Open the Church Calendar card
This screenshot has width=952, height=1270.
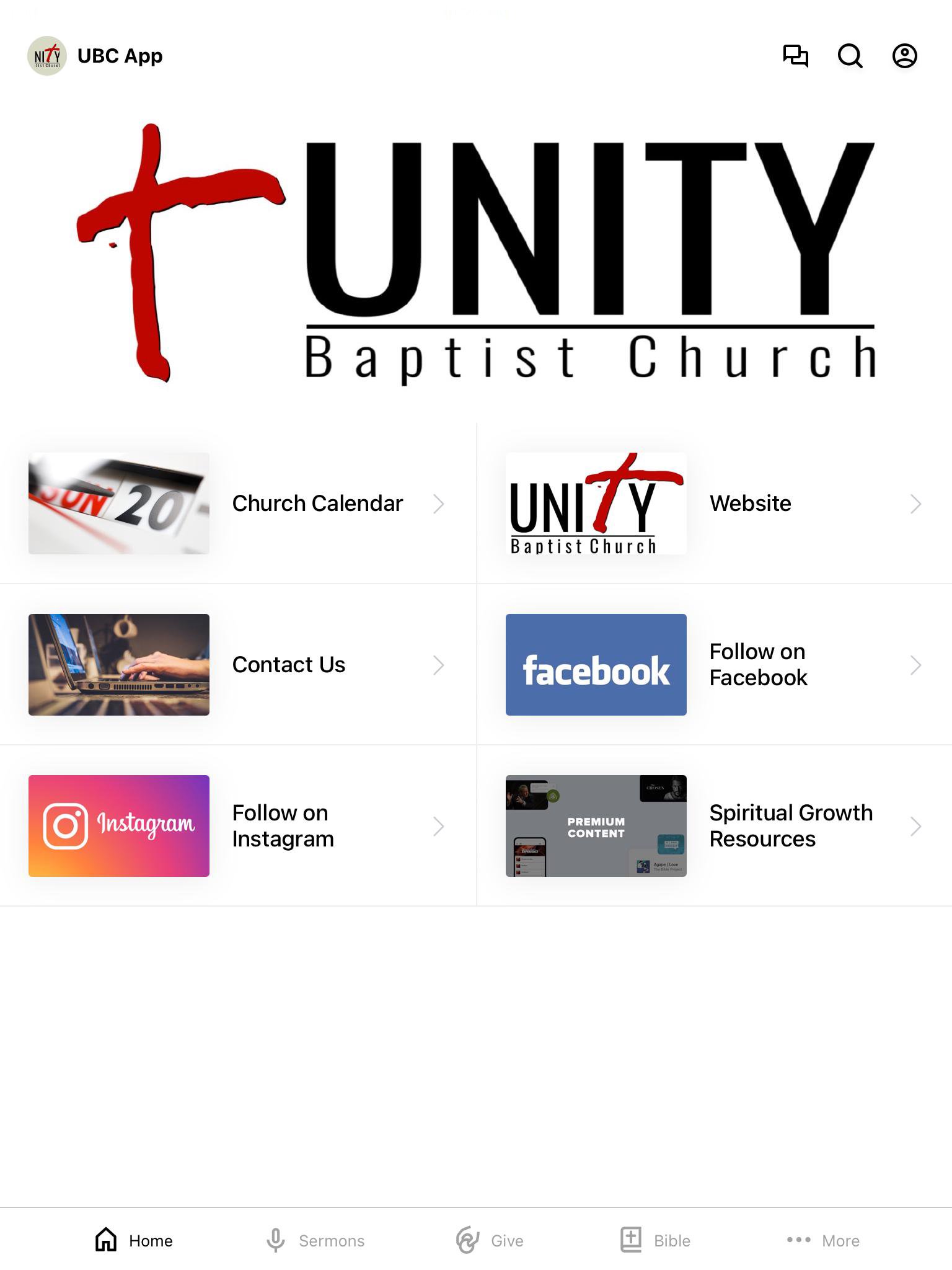pyautogui.click(x=238, y=504)
